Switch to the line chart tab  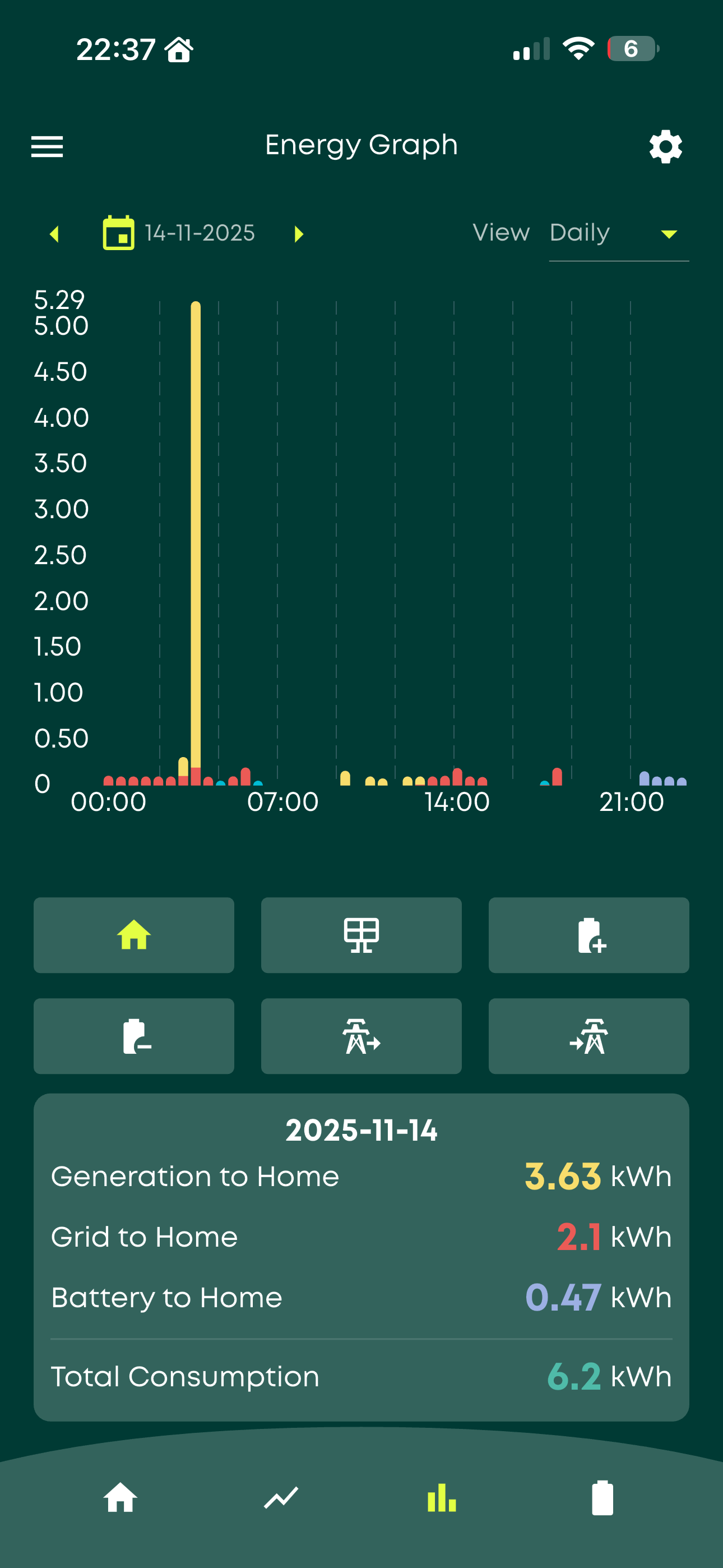pos(281,1497)
